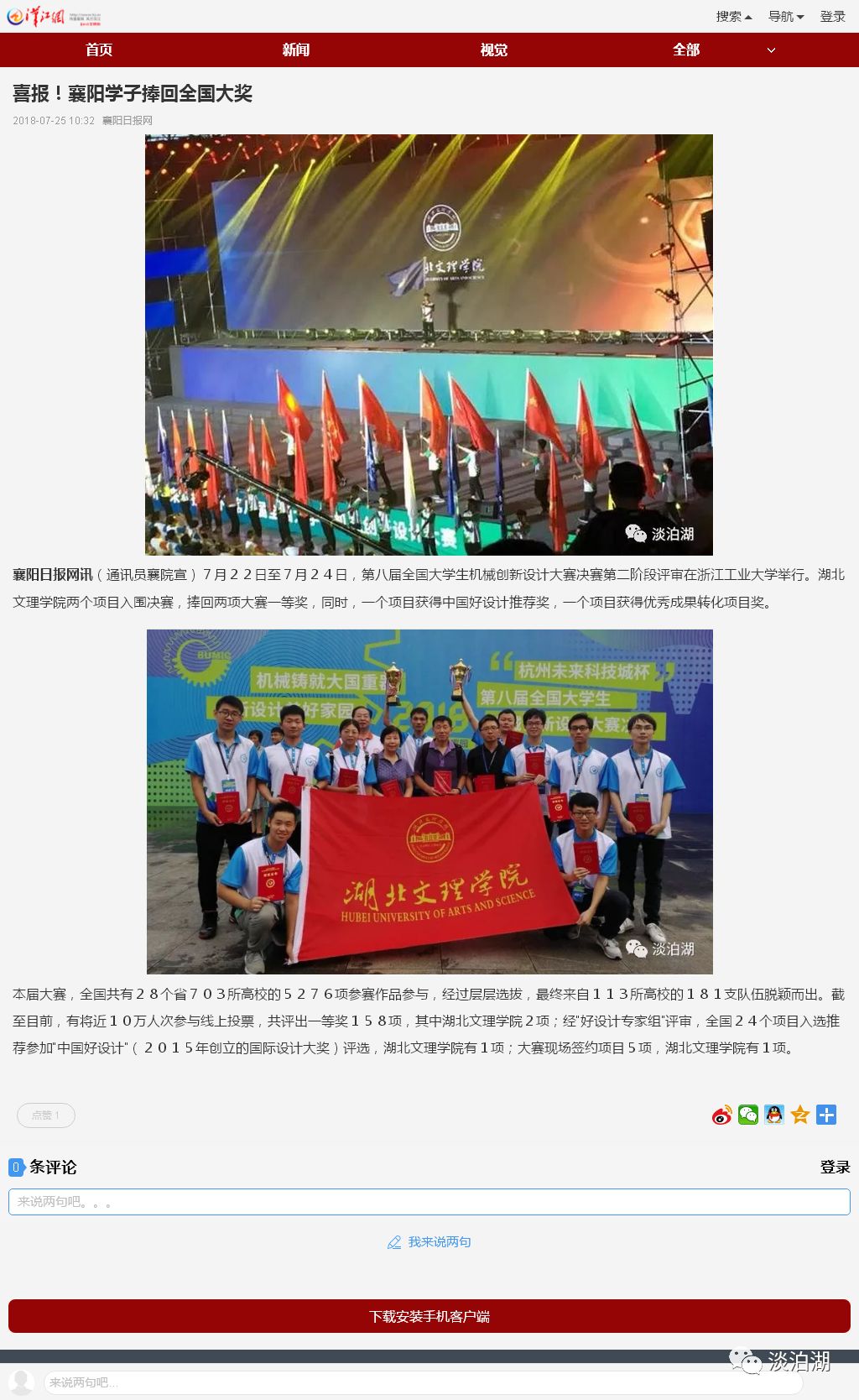Switch to the 新闻 tab

[x=295, y=50]
